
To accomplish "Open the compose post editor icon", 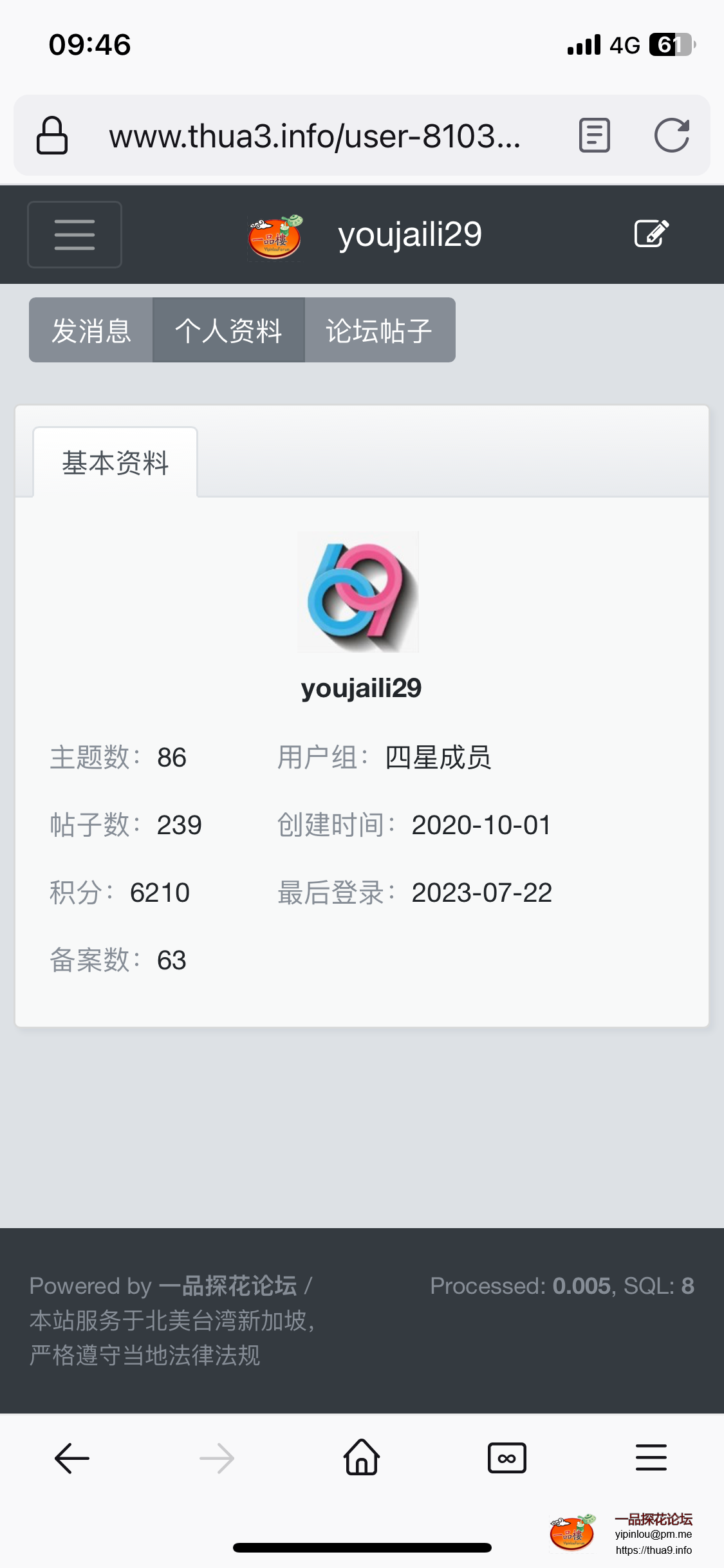I will click(651, 234).
